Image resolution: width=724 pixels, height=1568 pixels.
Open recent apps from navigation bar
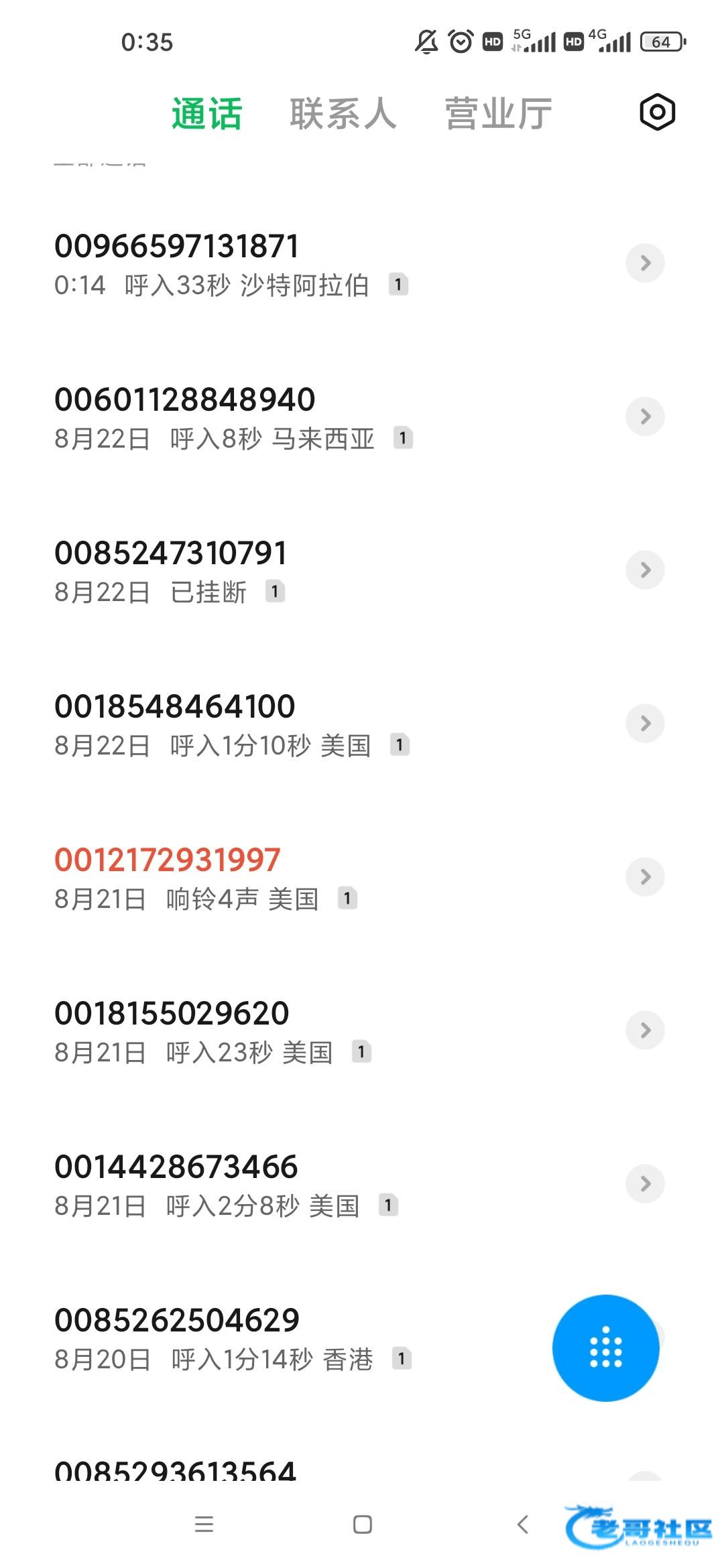pyautogui.click(x=204, y=1524)
